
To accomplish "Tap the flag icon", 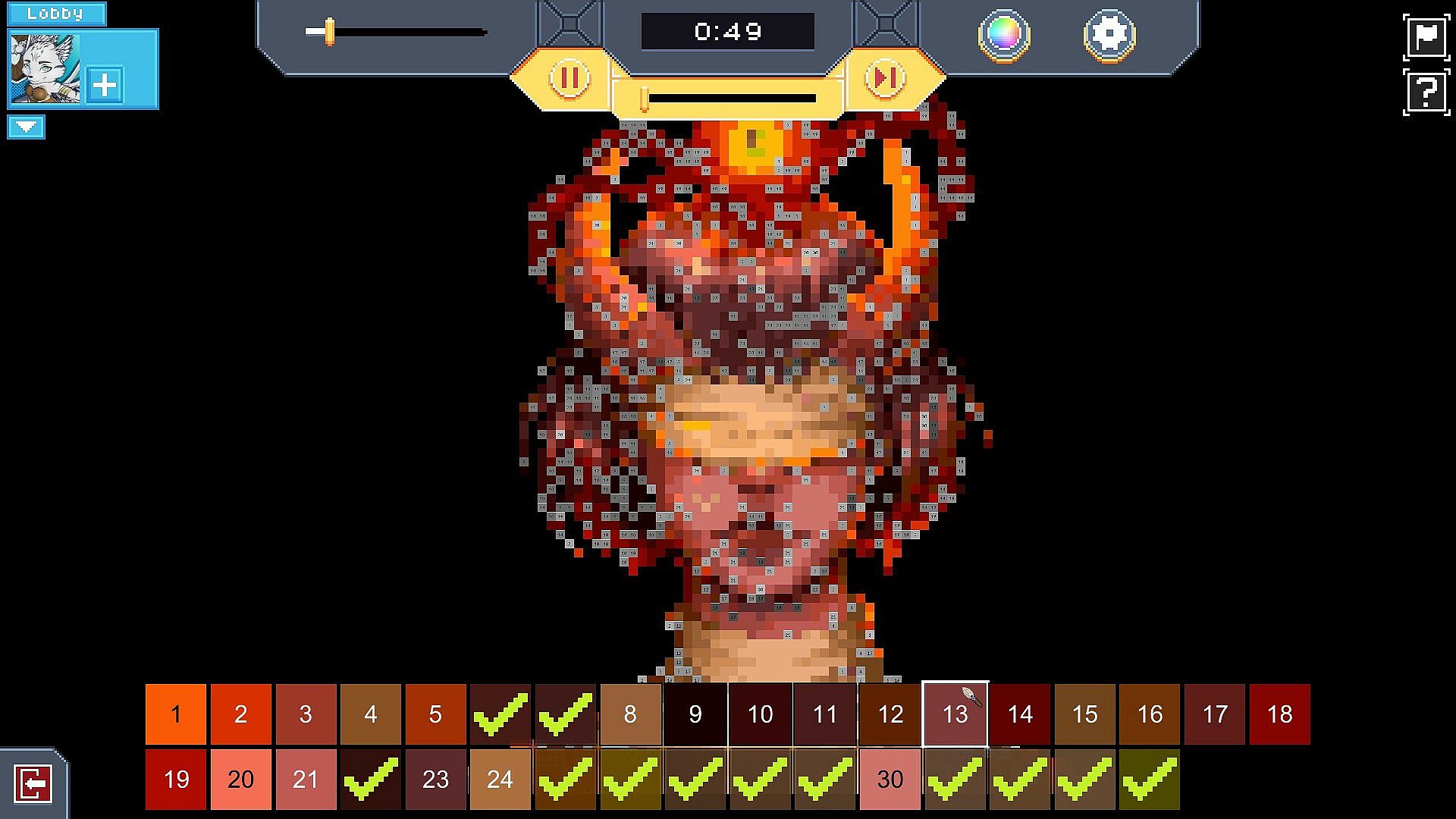I will tap(1426, 36).
